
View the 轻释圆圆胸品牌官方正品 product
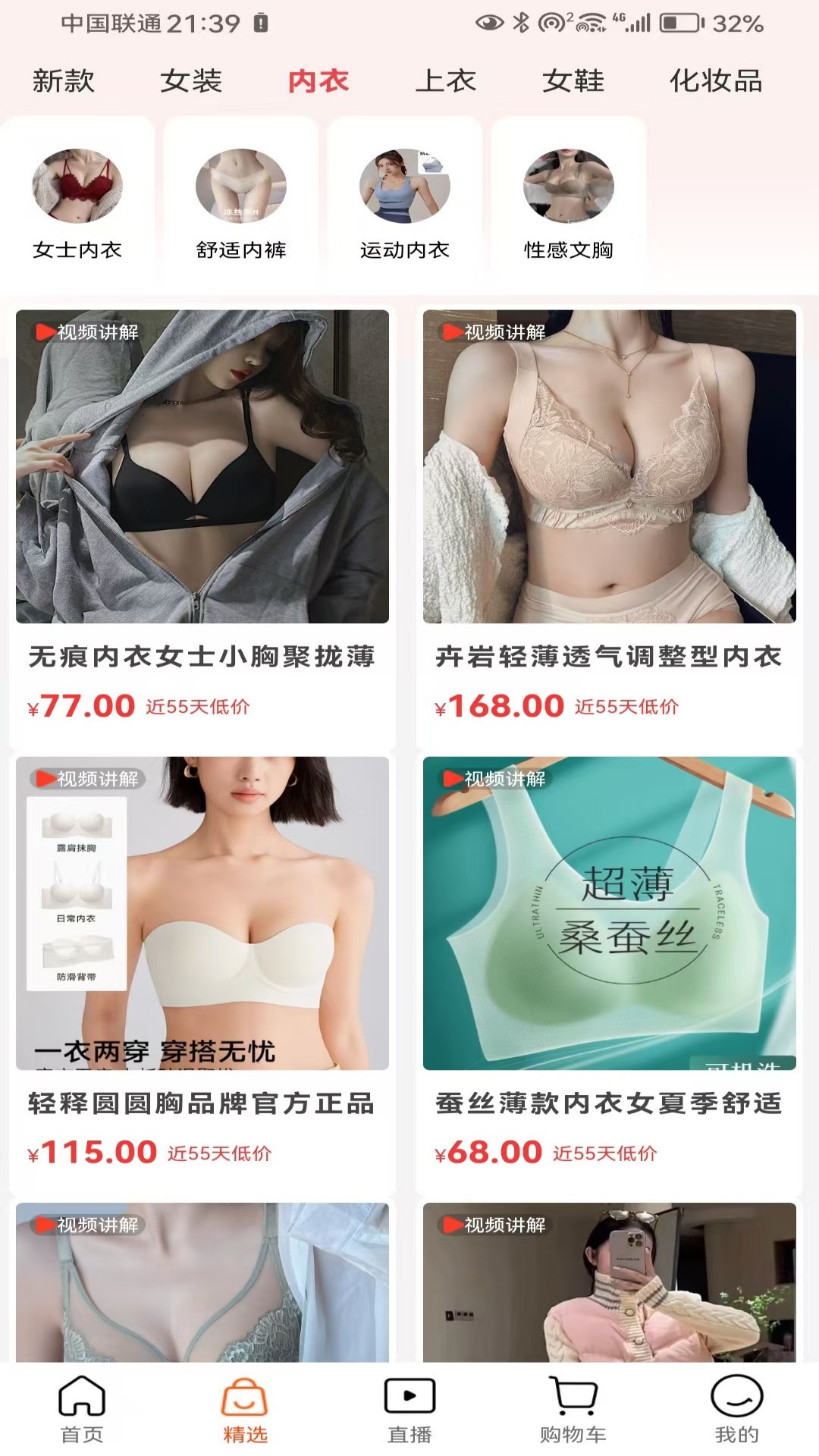(202, 971)
